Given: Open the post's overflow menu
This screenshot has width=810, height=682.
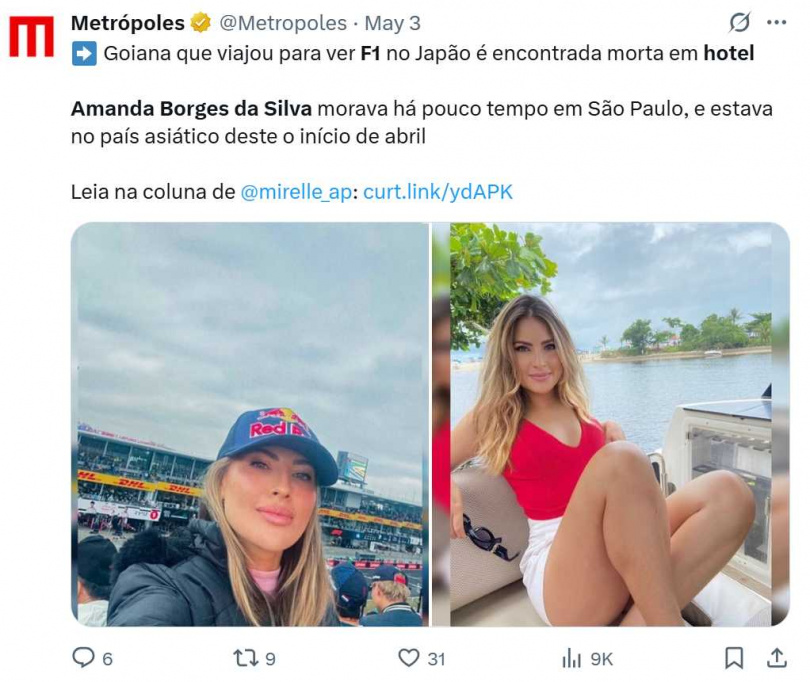Looking at the screenshot, I should pos(776,22).
